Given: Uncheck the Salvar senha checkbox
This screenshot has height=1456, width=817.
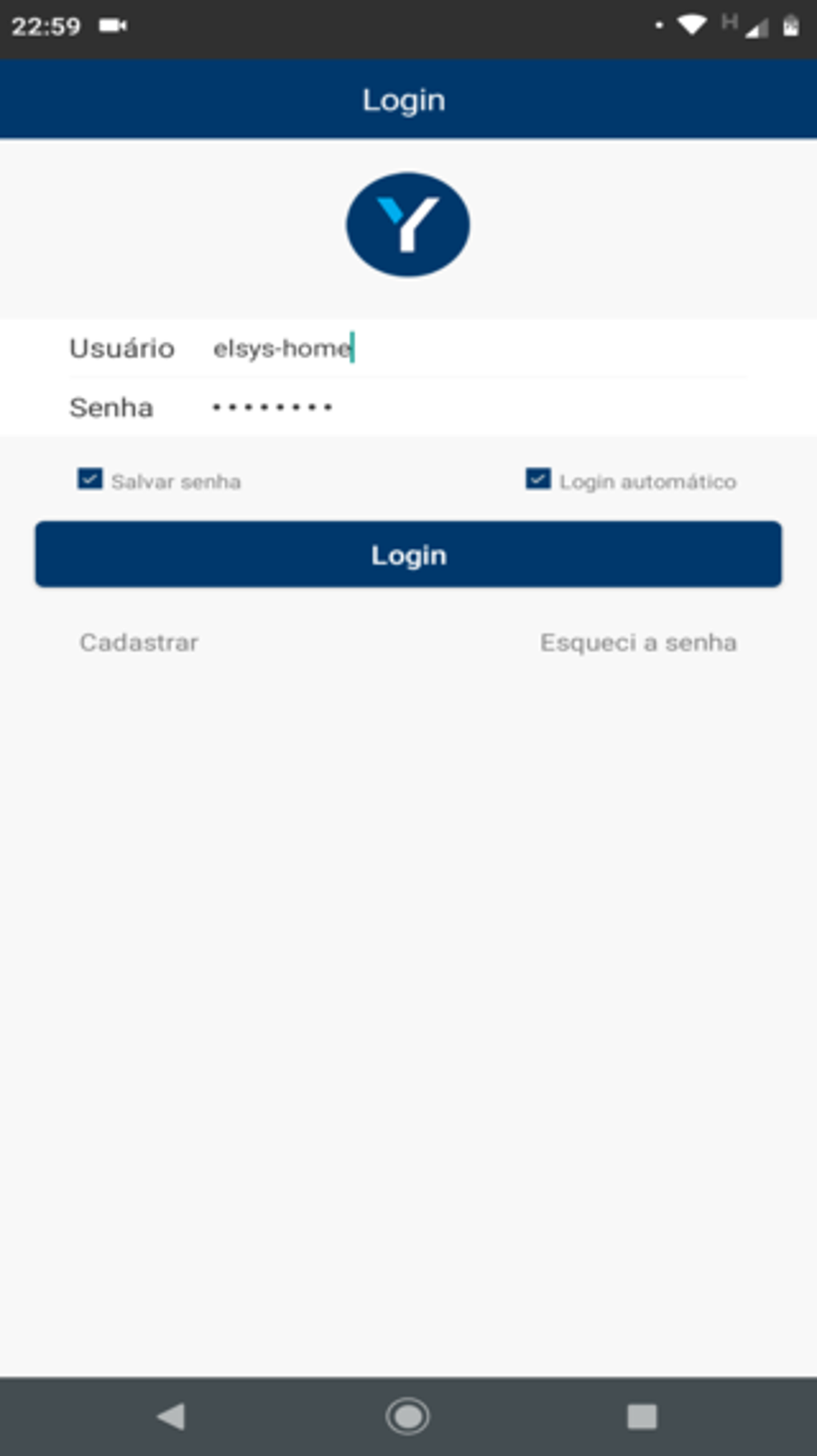Looking at the screenshot, I should (x=89, y=479).
